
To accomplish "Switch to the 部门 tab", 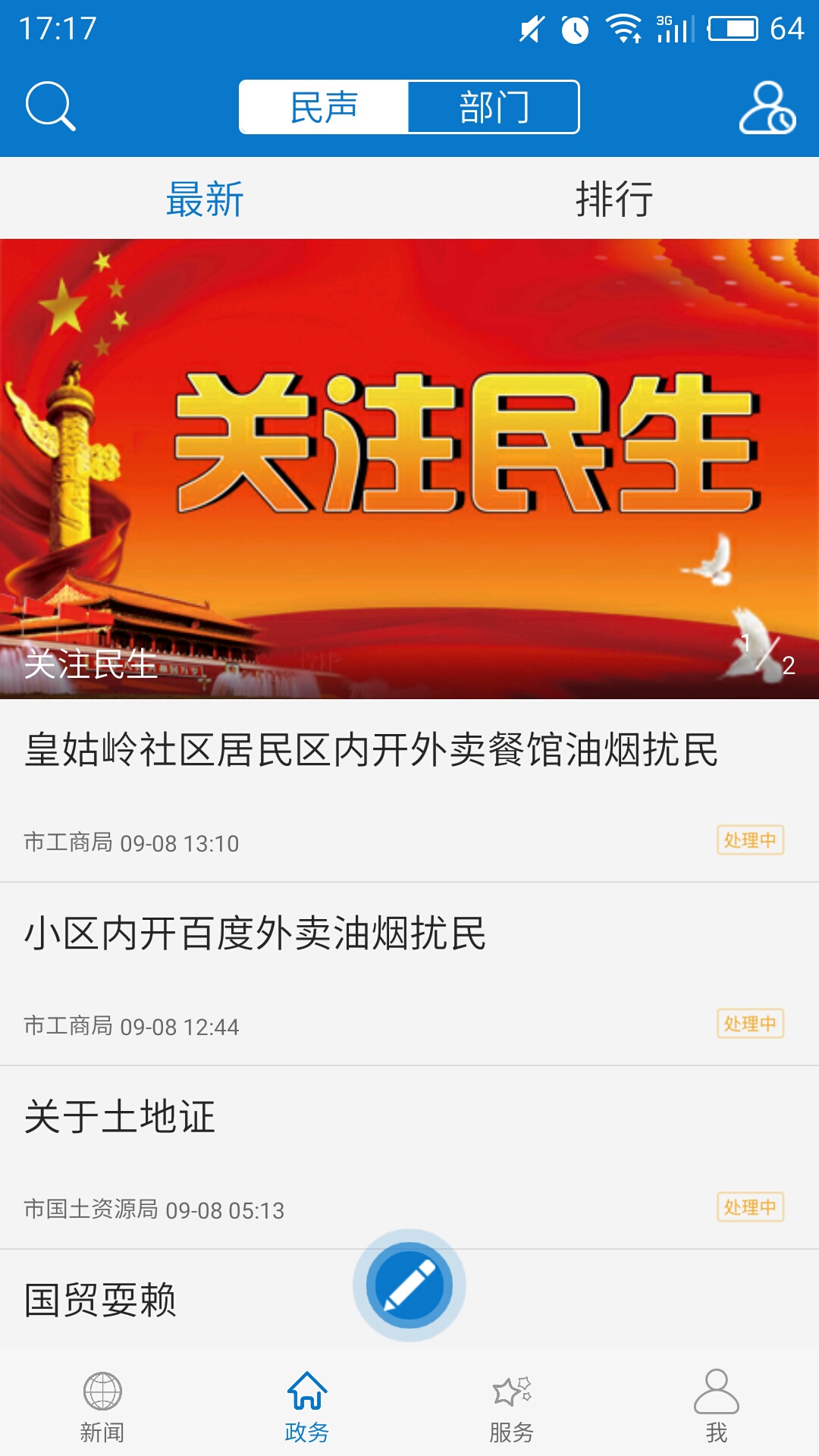I will 493,106.
